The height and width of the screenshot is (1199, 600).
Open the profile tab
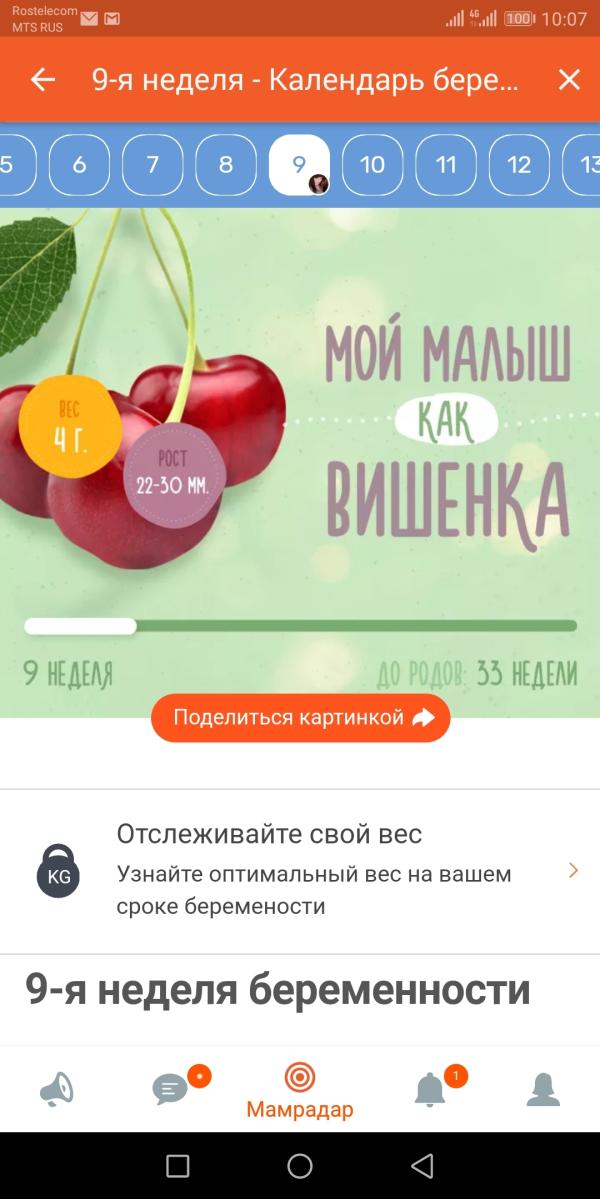click(543, 1089)
